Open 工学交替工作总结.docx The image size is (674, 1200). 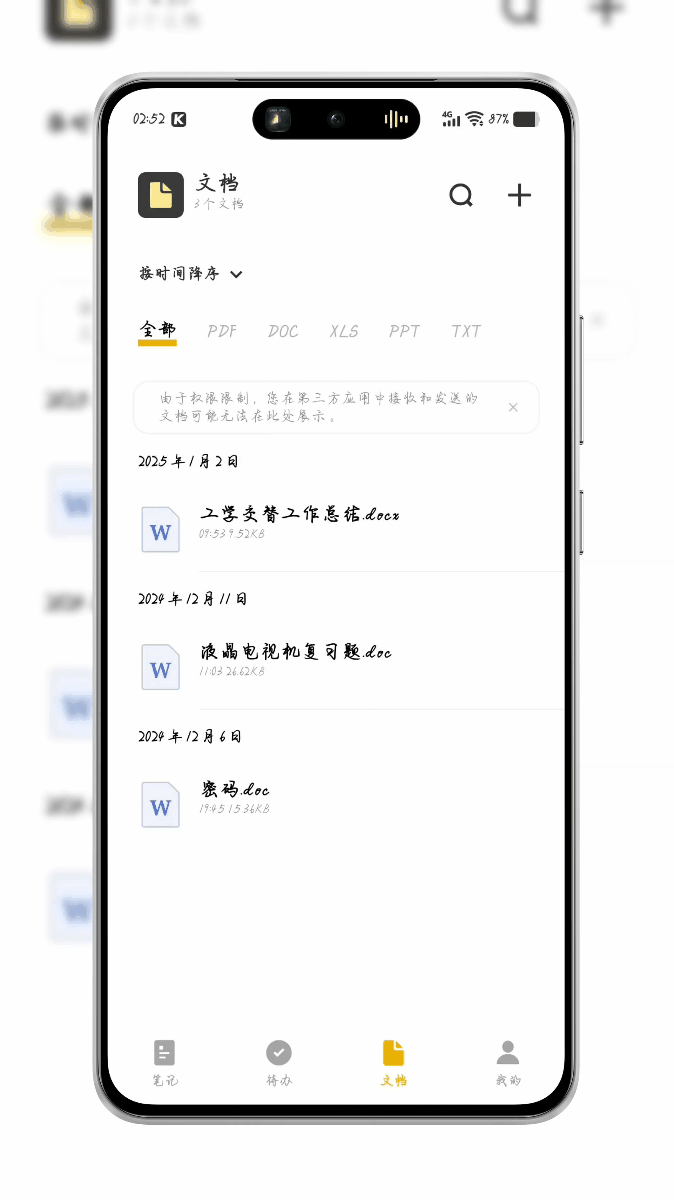pos(300,523)
